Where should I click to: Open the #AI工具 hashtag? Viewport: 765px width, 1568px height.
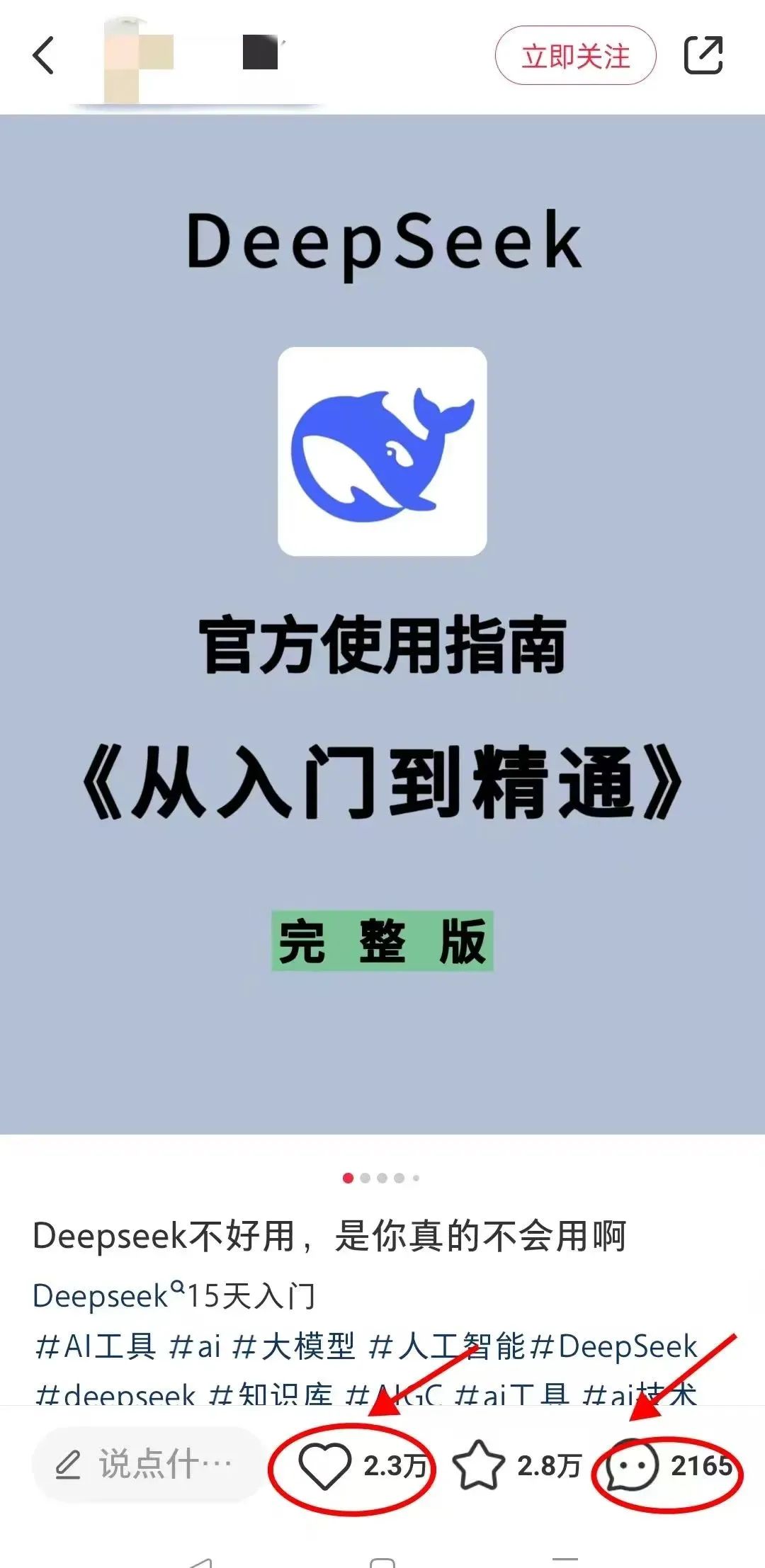coord(96,1346)
